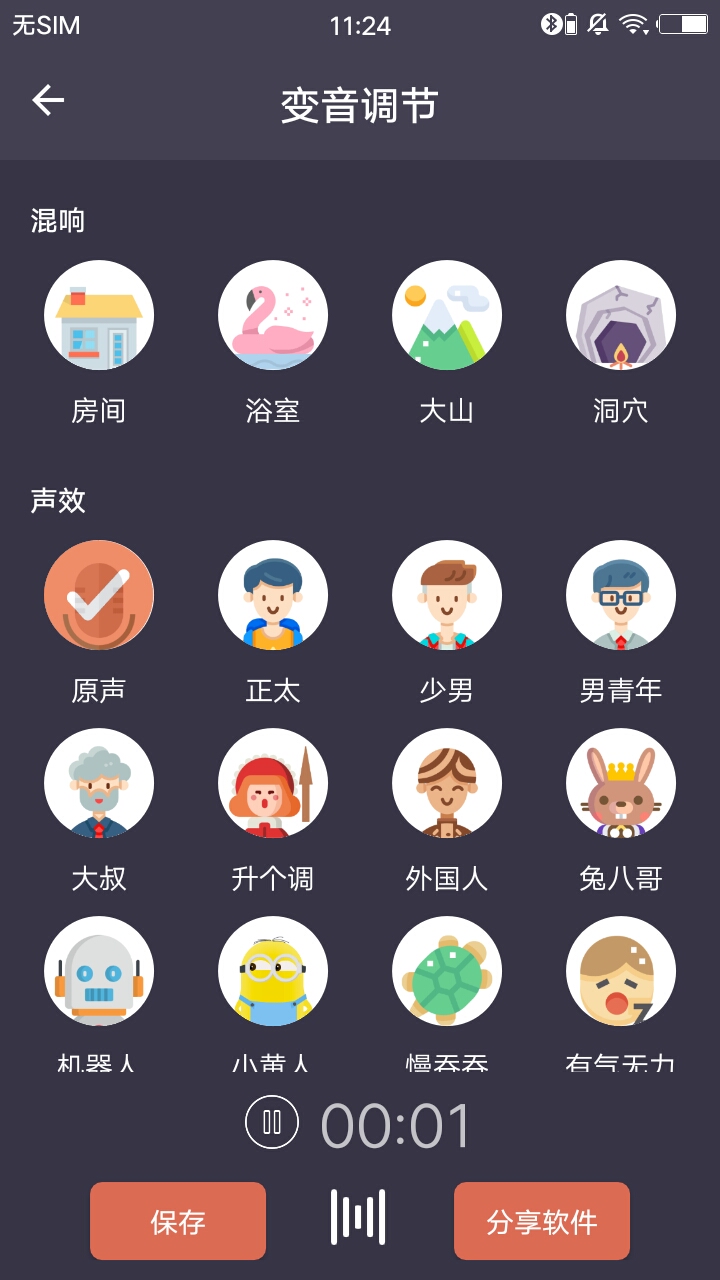
Task: Select the 有气无力 weak voice effect
Action: tap(621, 971)
